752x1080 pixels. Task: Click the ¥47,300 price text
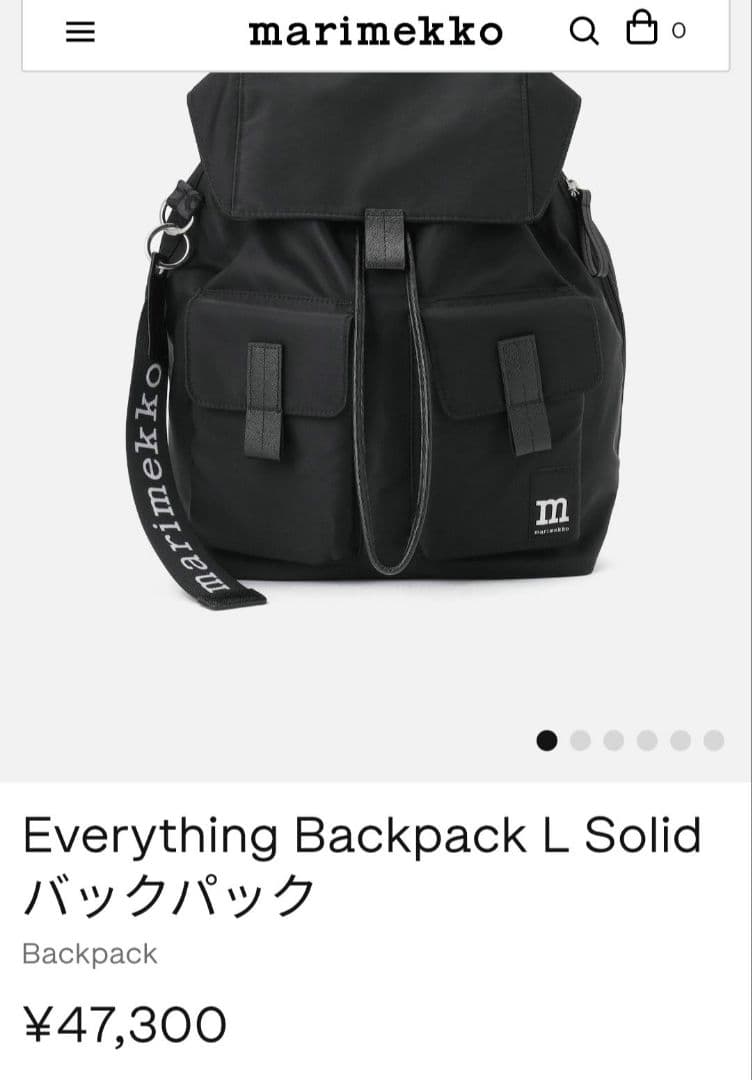coord(122,1024)
